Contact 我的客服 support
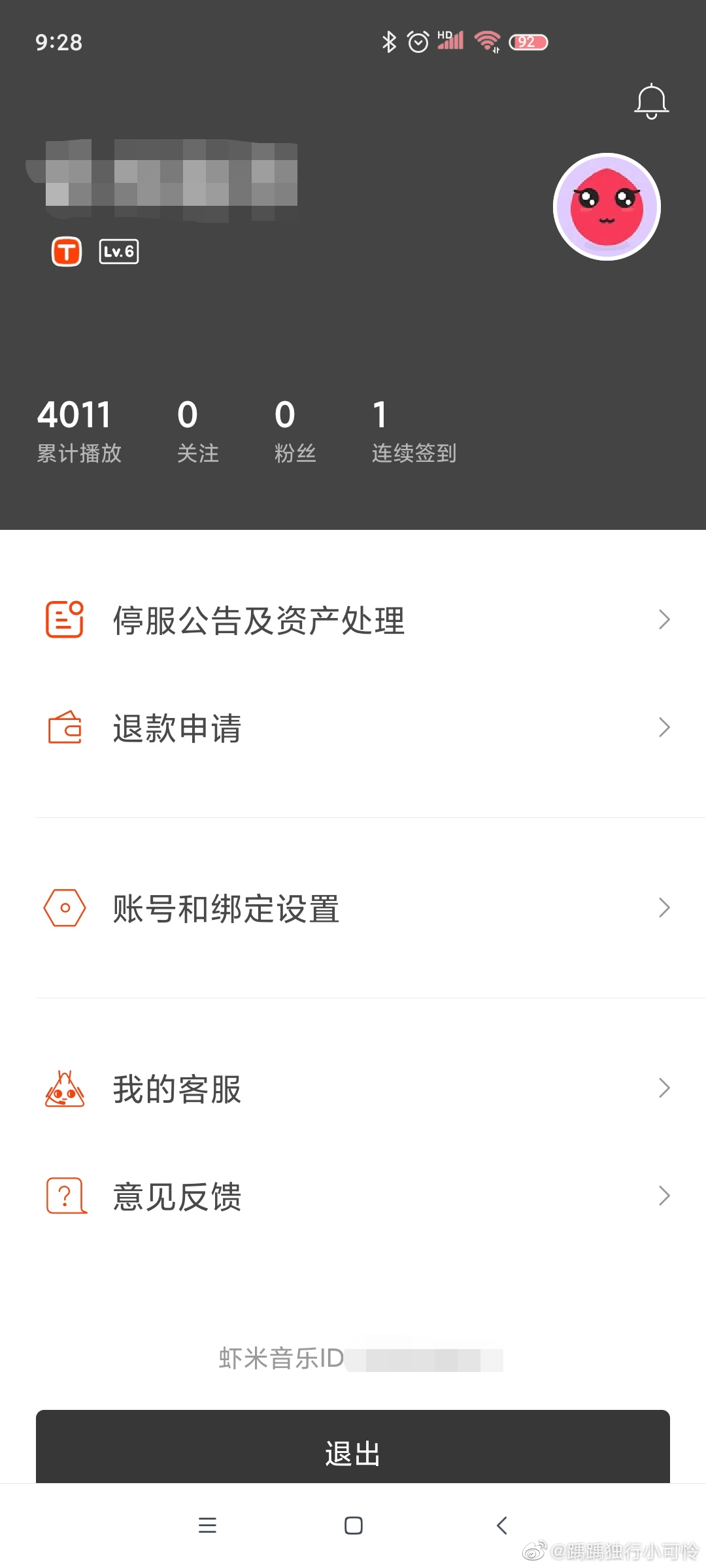 pos(353,1088)
